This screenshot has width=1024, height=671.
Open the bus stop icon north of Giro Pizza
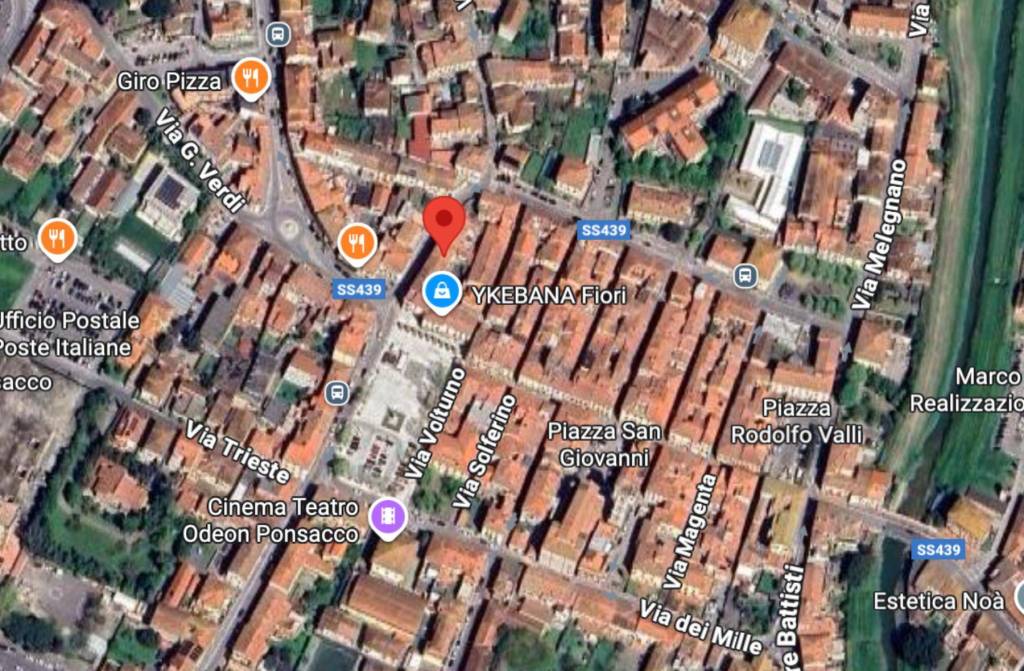[x=279, y=35]
